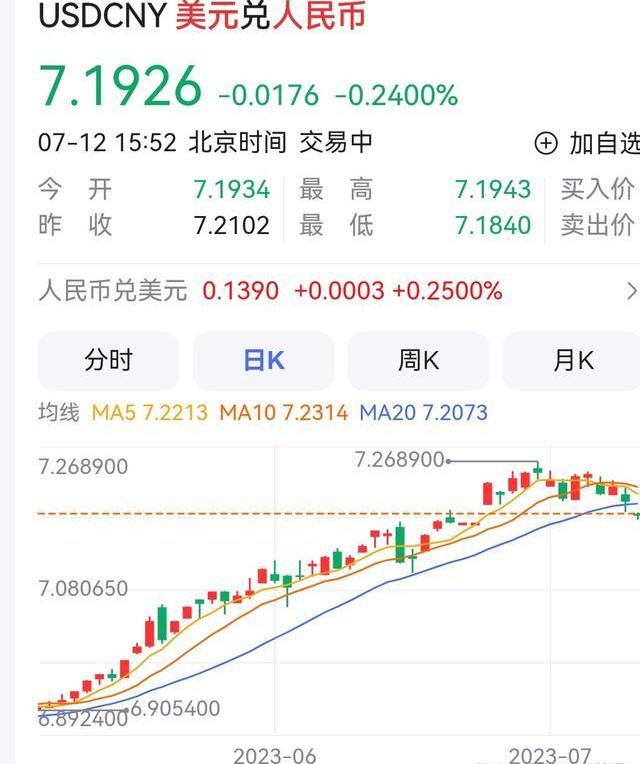Switch to the 分时 chart tab
This screenshot has width=640, height=764.
click(108, 361)
